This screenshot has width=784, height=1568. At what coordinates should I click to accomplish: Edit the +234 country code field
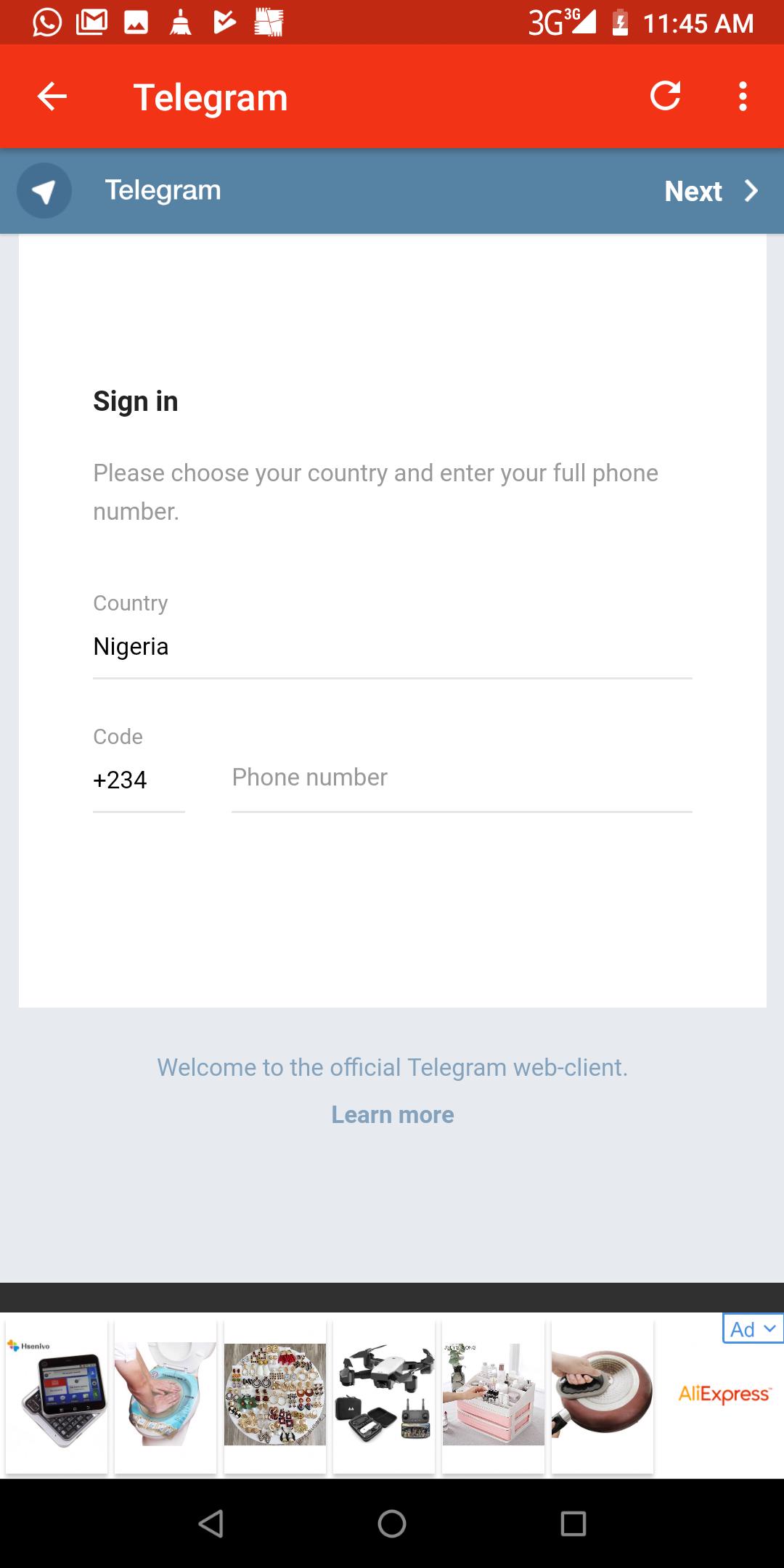138,780
